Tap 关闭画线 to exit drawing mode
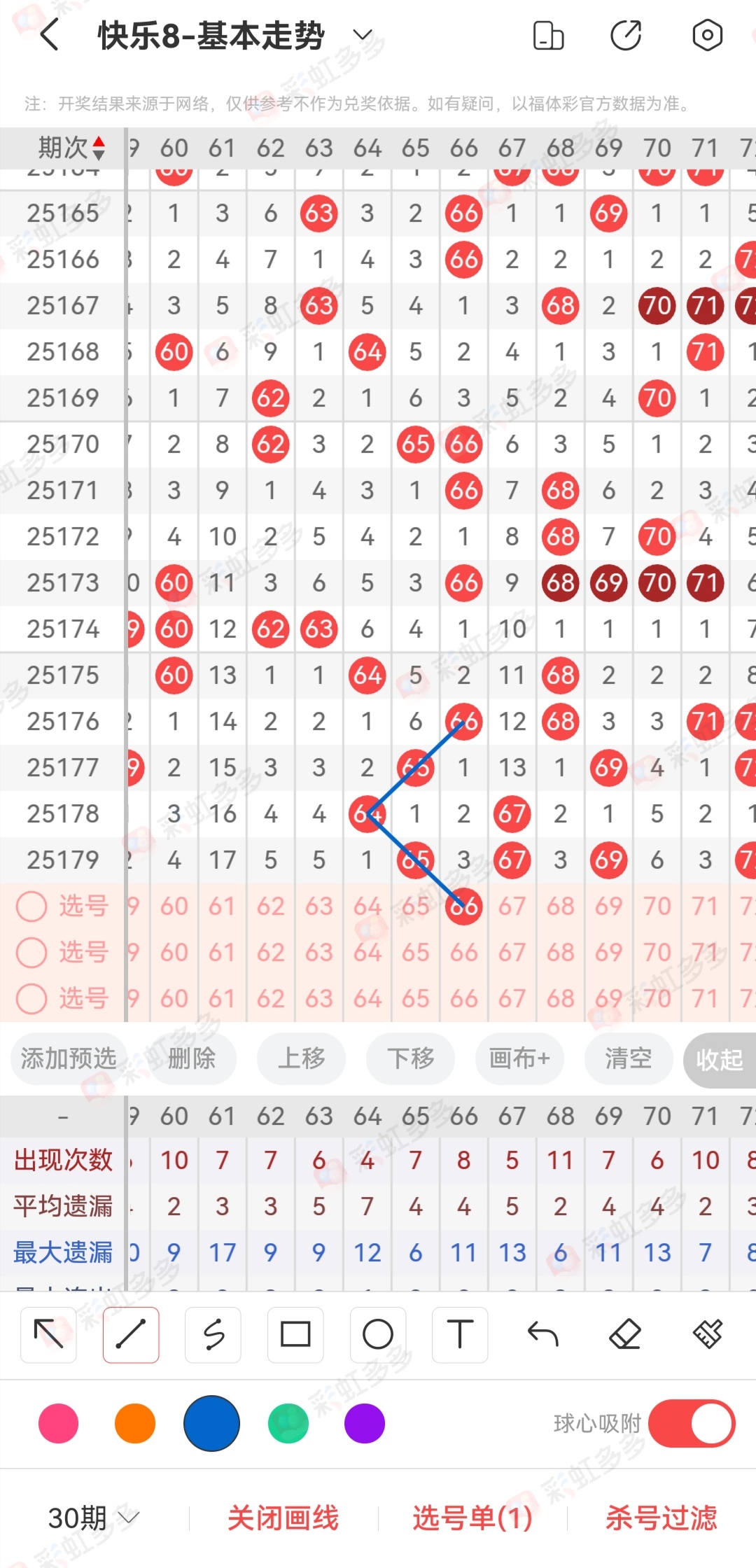 (x=283, y=1518)
